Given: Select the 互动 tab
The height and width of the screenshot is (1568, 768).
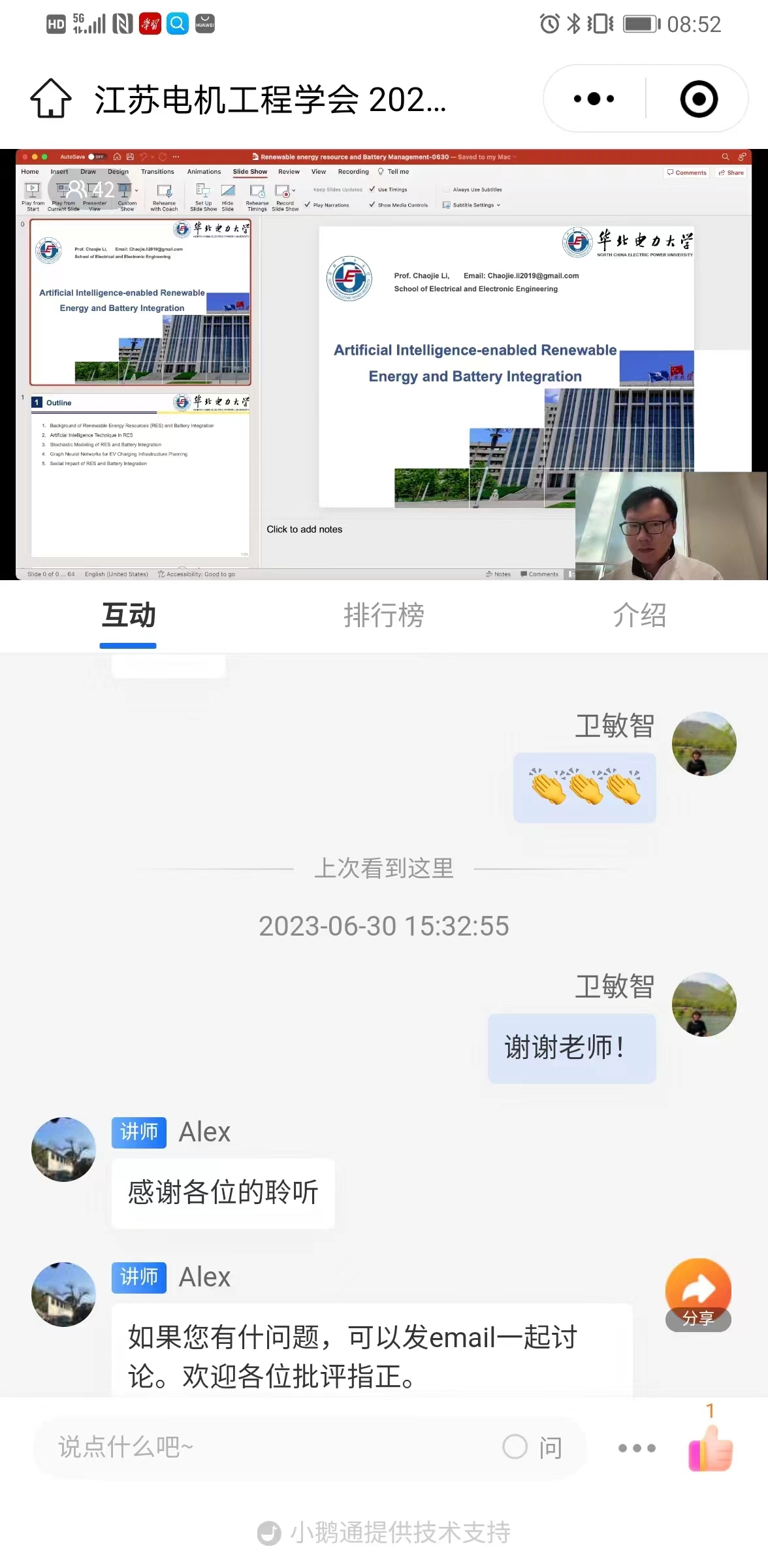Looking at the screenshot, I should pos(128,615).
